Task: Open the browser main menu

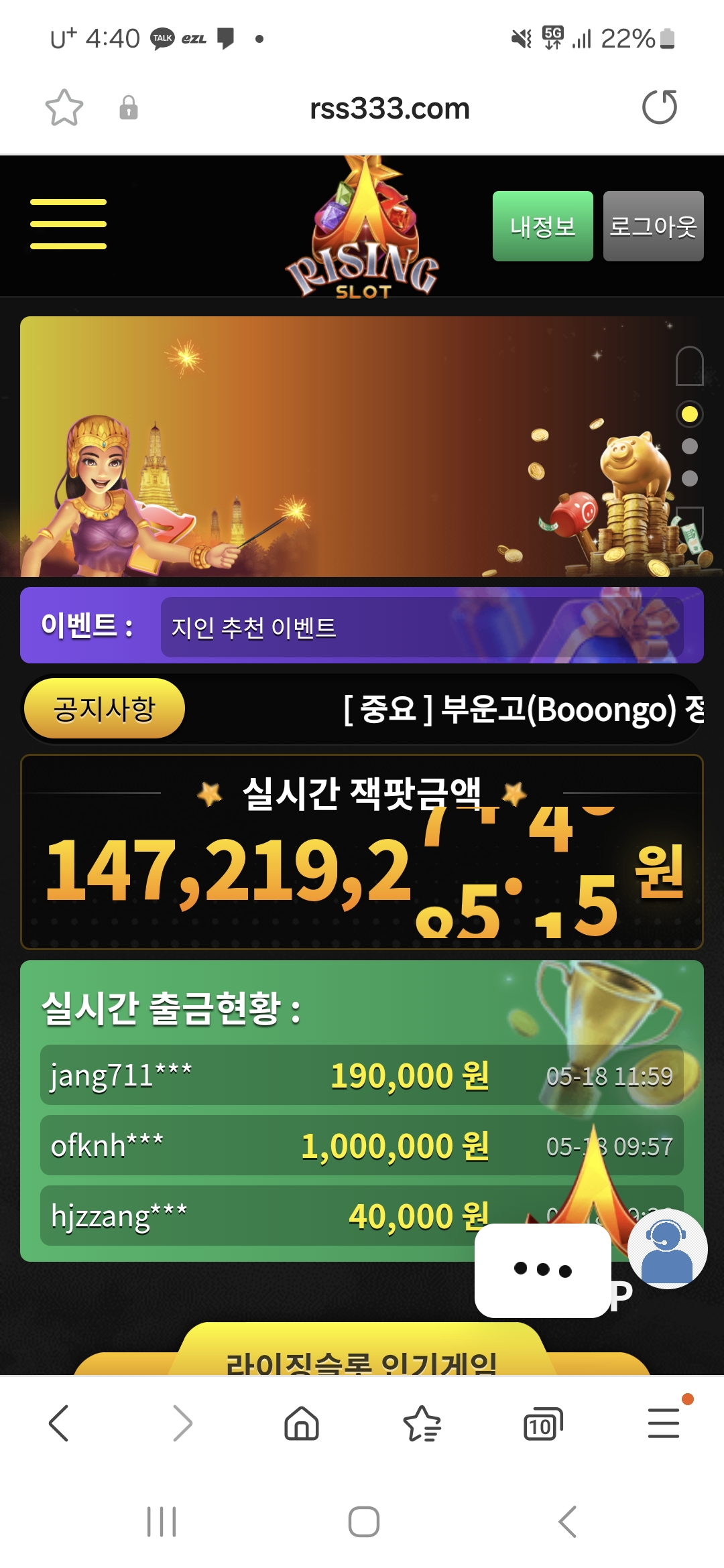Action: click(x=664, y=1423)
